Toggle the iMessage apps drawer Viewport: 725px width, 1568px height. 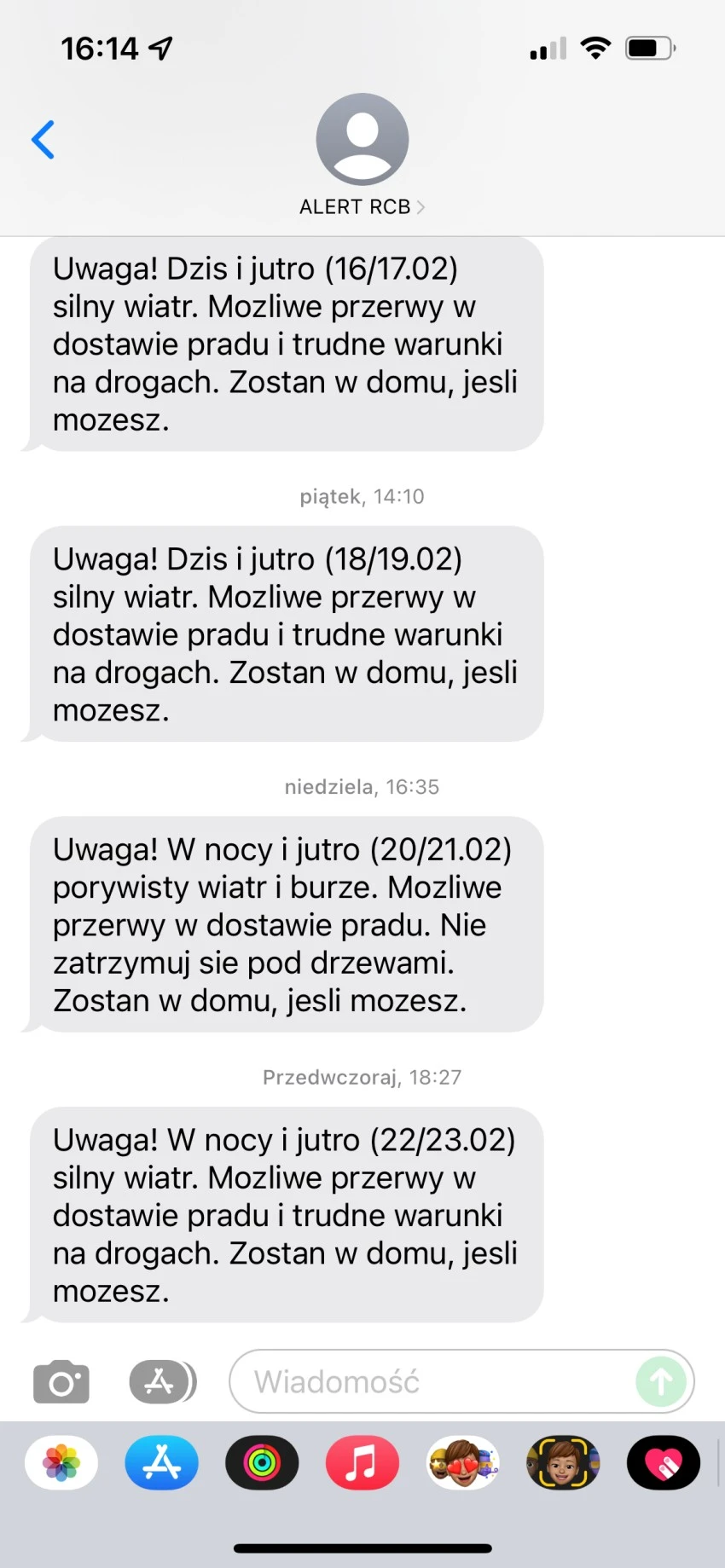coord(162,1381)
